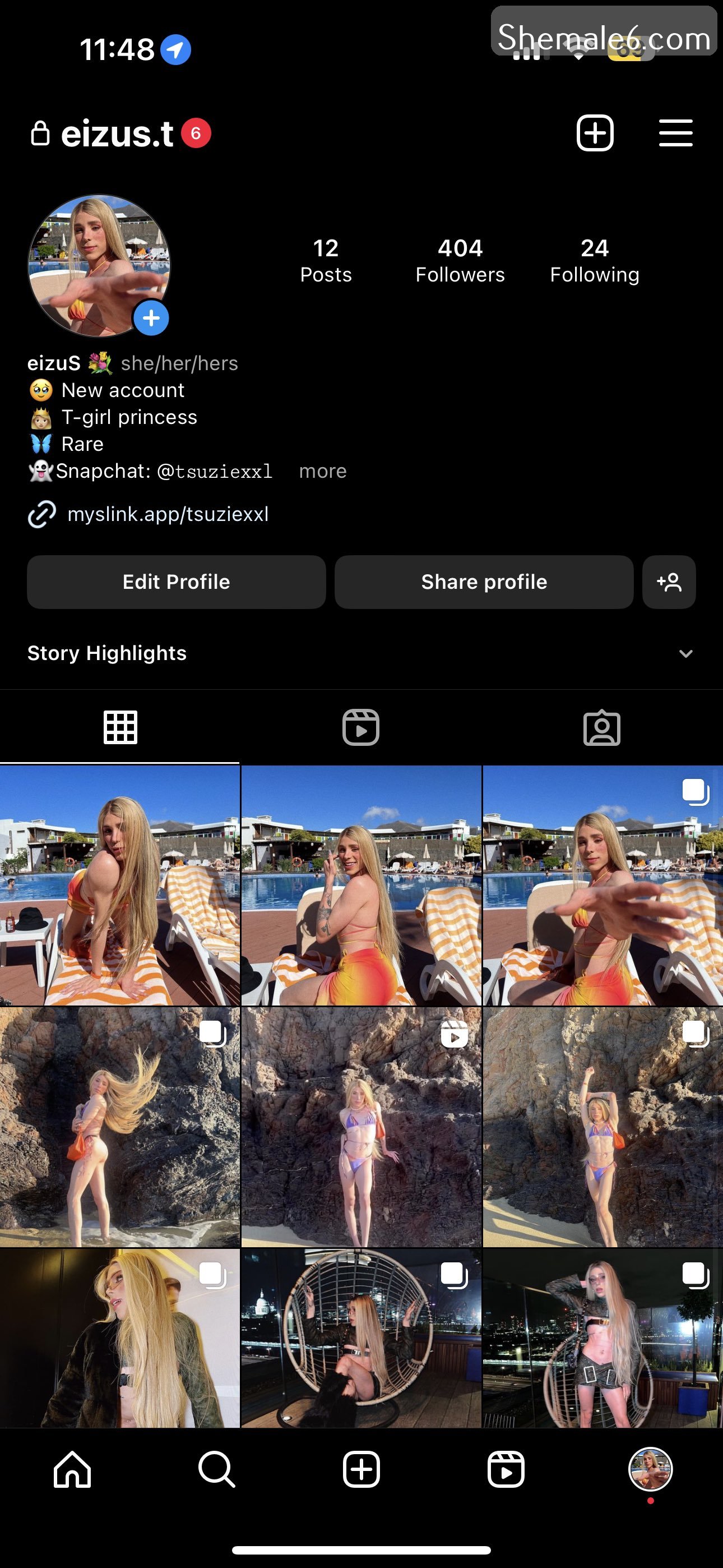723x1568 pixels.
Task: Open the create new post plus icon
Action: (x=595, y=133)
